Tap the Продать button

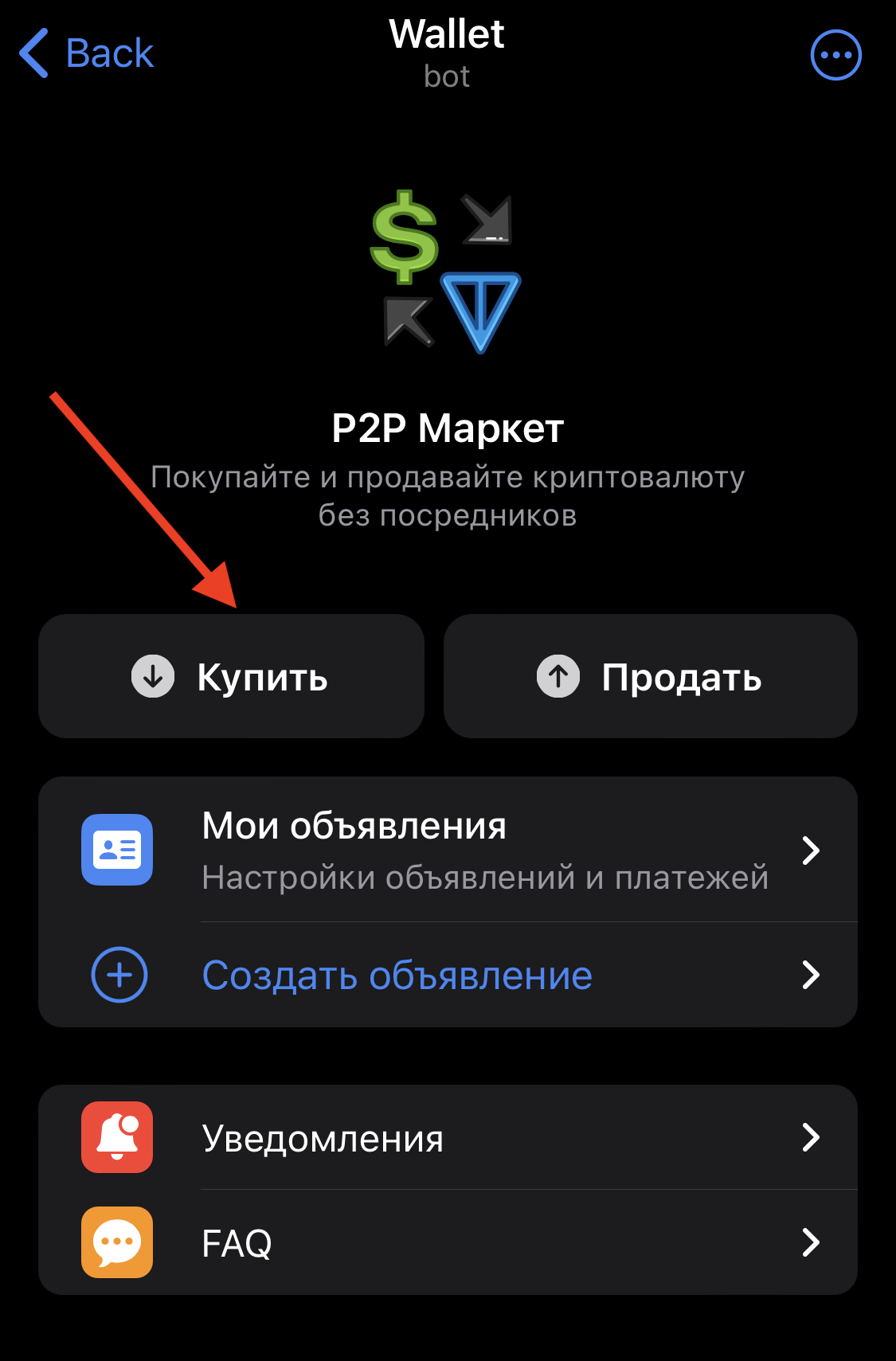click(x=650, y=677)
